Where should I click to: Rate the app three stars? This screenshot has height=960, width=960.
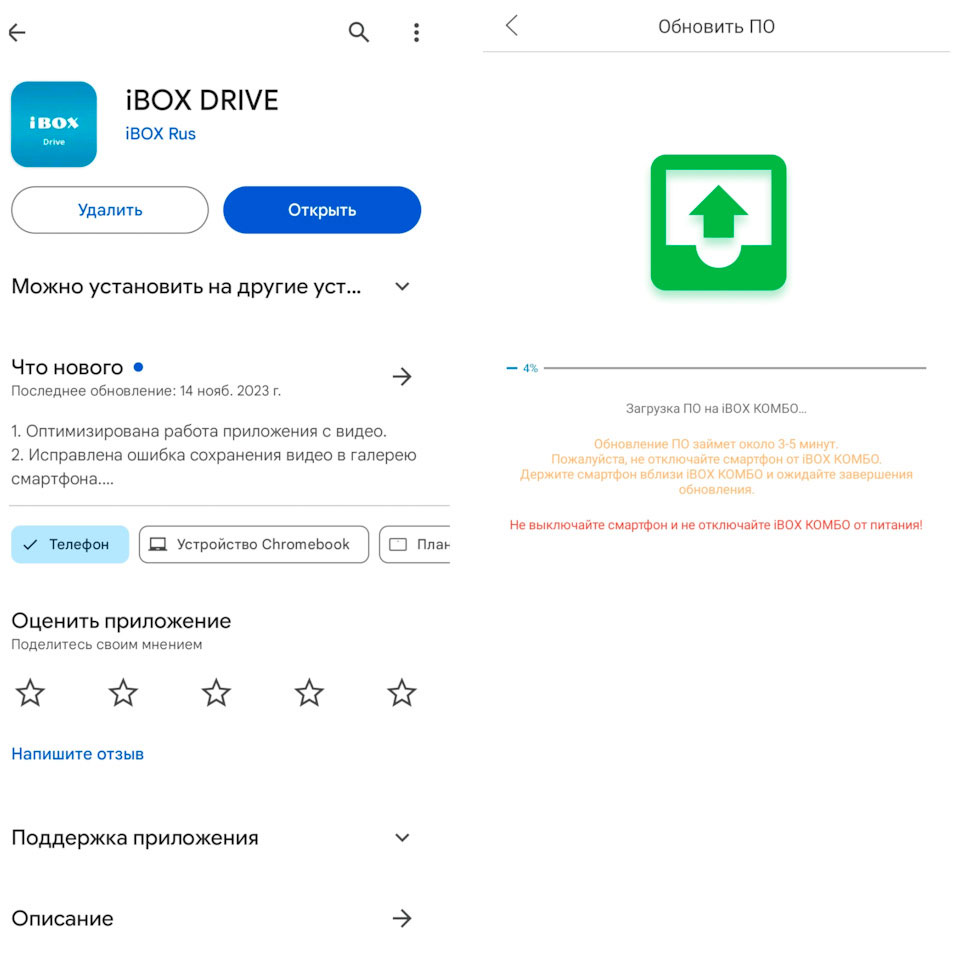[x=216, y=692]
